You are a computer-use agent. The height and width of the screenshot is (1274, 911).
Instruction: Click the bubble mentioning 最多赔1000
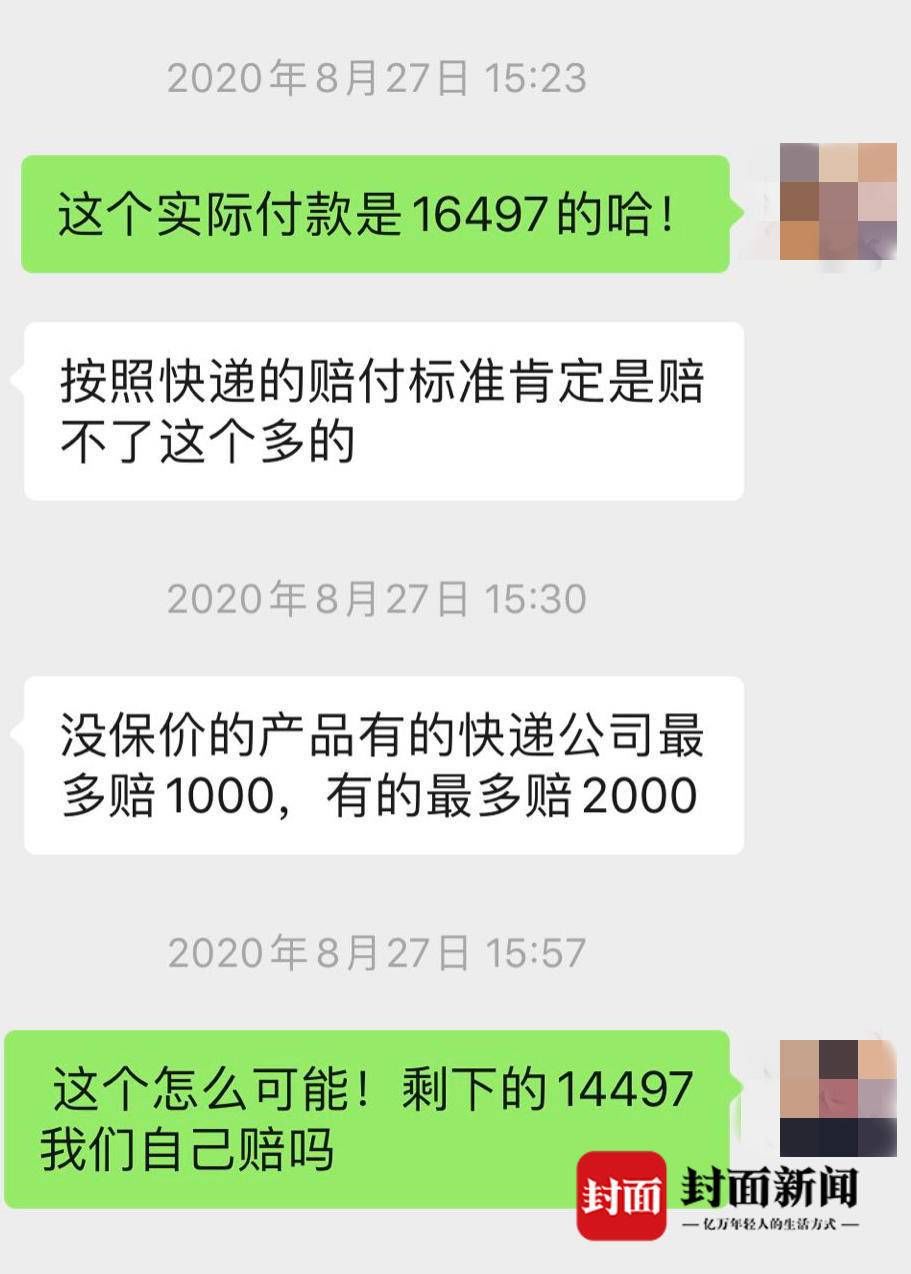coord(385,763)
